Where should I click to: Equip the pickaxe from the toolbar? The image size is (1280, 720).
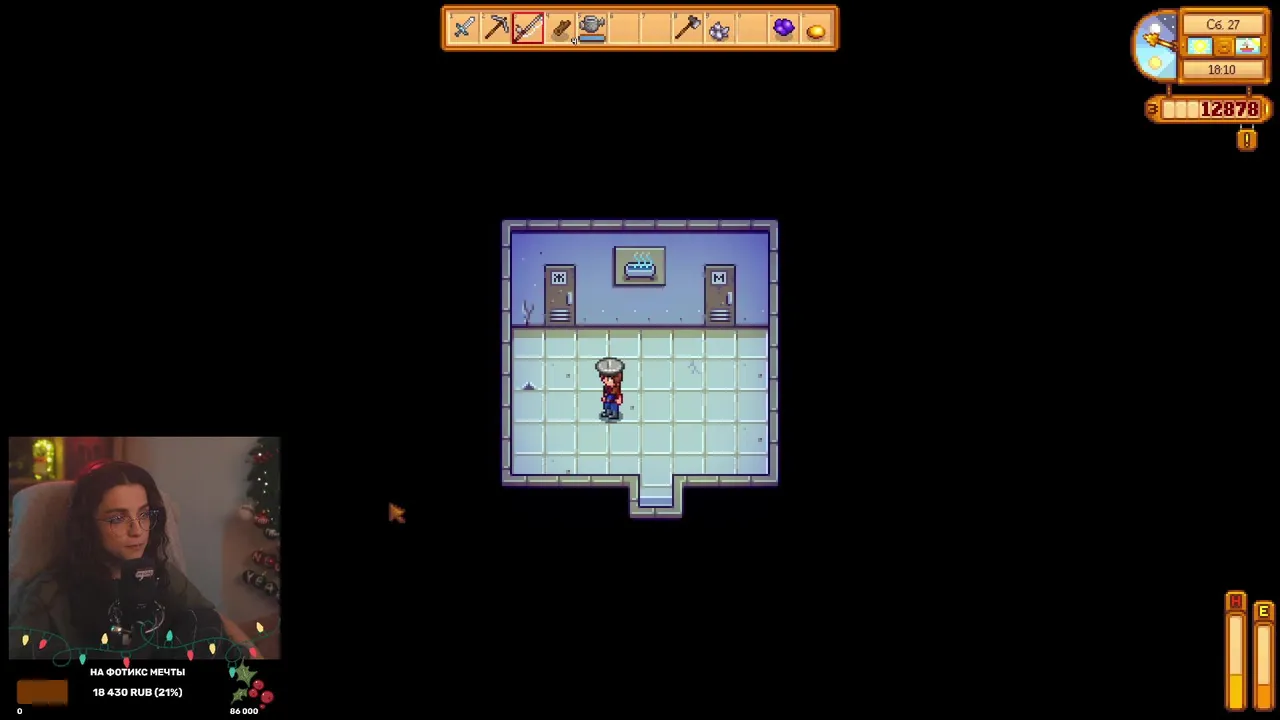(496, 28)
